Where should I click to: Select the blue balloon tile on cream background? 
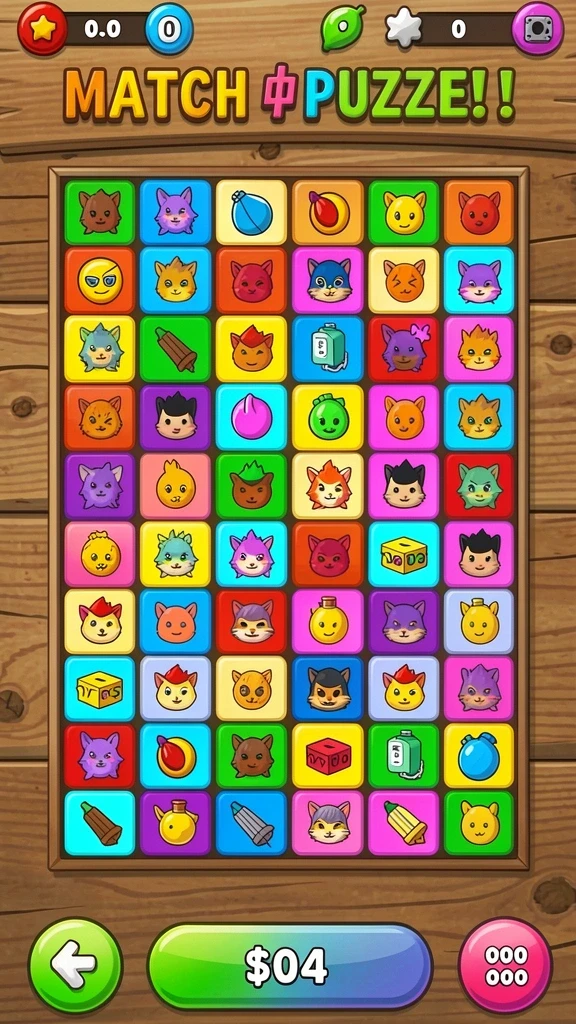[x=251, y=212]
